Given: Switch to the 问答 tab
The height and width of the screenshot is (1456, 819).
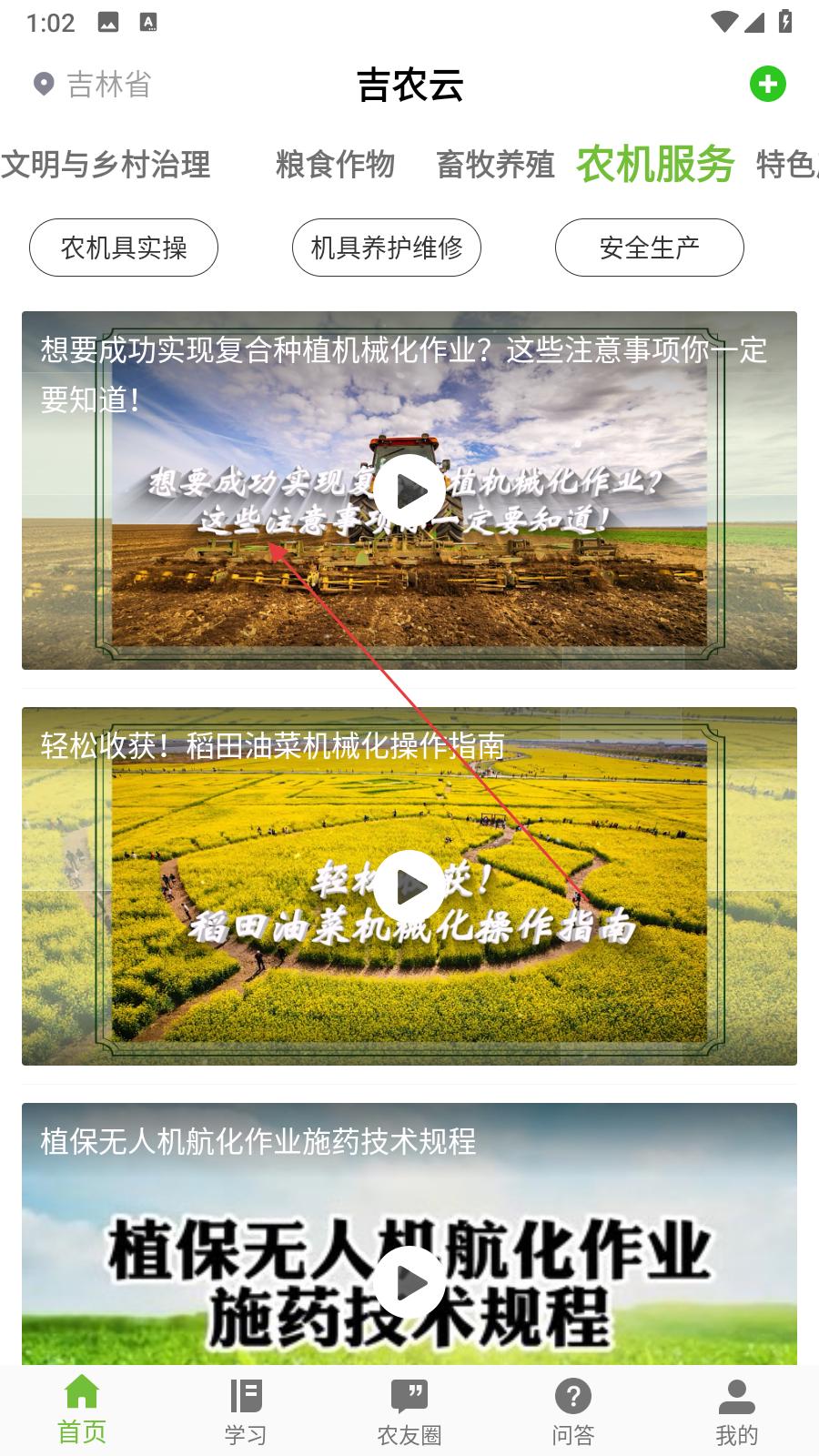Looking at the screenshot, I should [573, 1410].
